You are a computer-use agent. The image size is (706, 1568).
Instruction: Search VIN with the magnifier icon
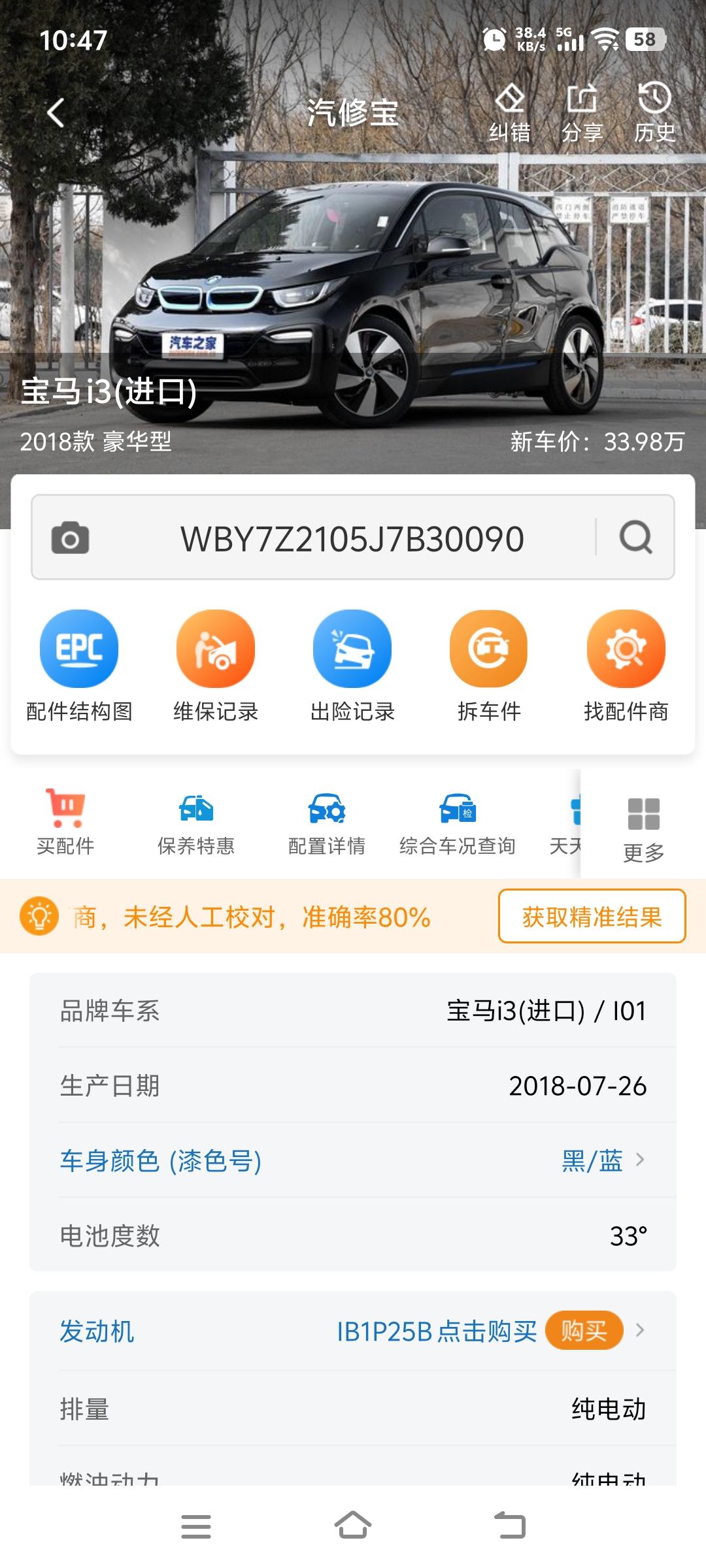pos(635,538)
